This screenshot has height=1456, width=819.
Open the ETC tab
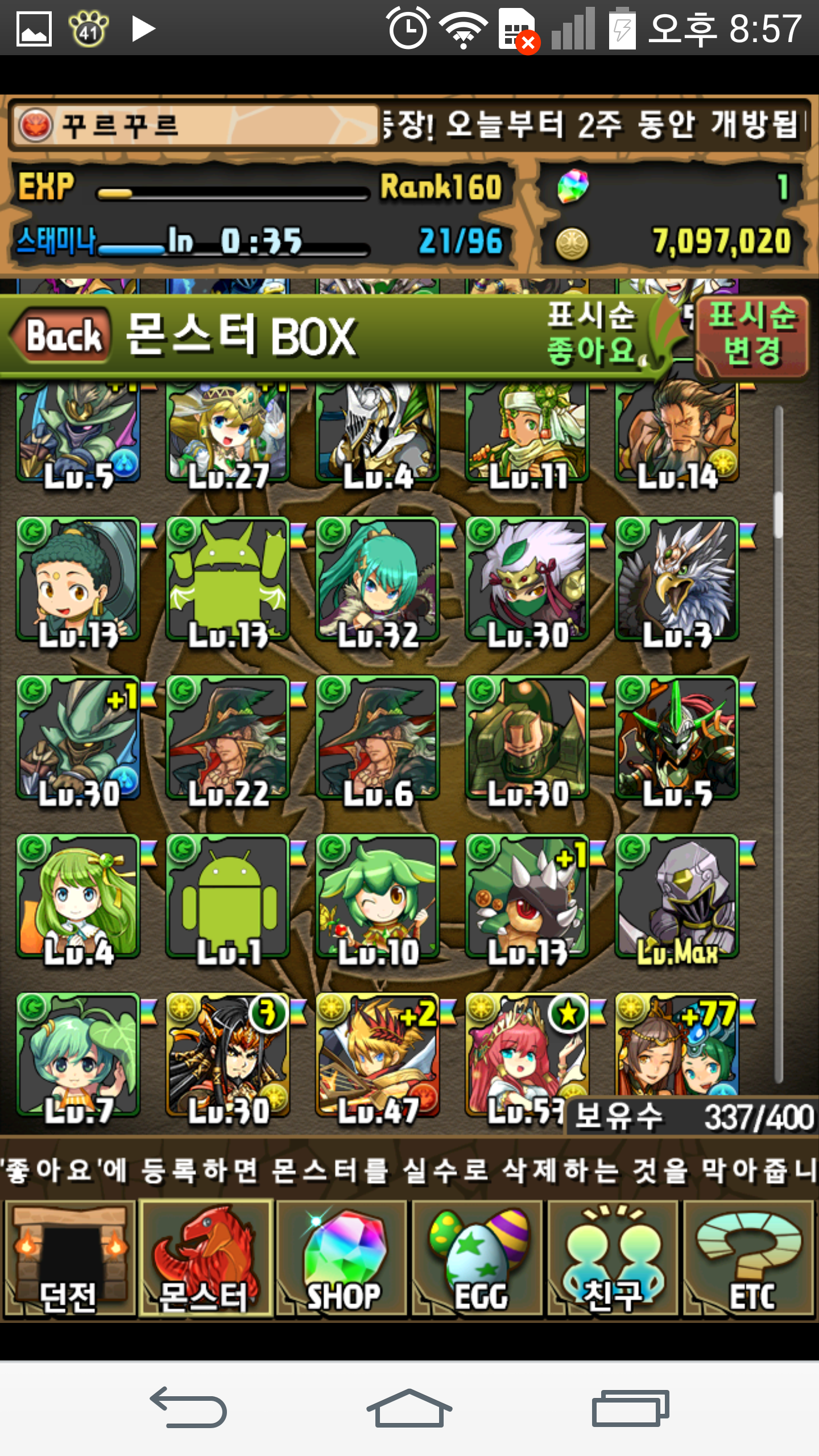(750, 1259)
